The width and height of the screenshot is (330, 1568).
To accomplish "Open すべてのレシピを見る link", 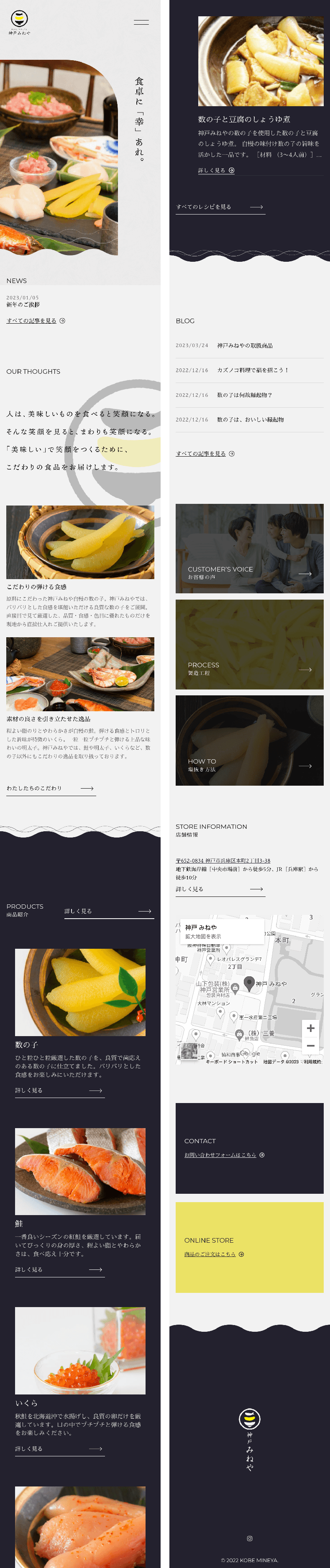I will tap(220, 207).
